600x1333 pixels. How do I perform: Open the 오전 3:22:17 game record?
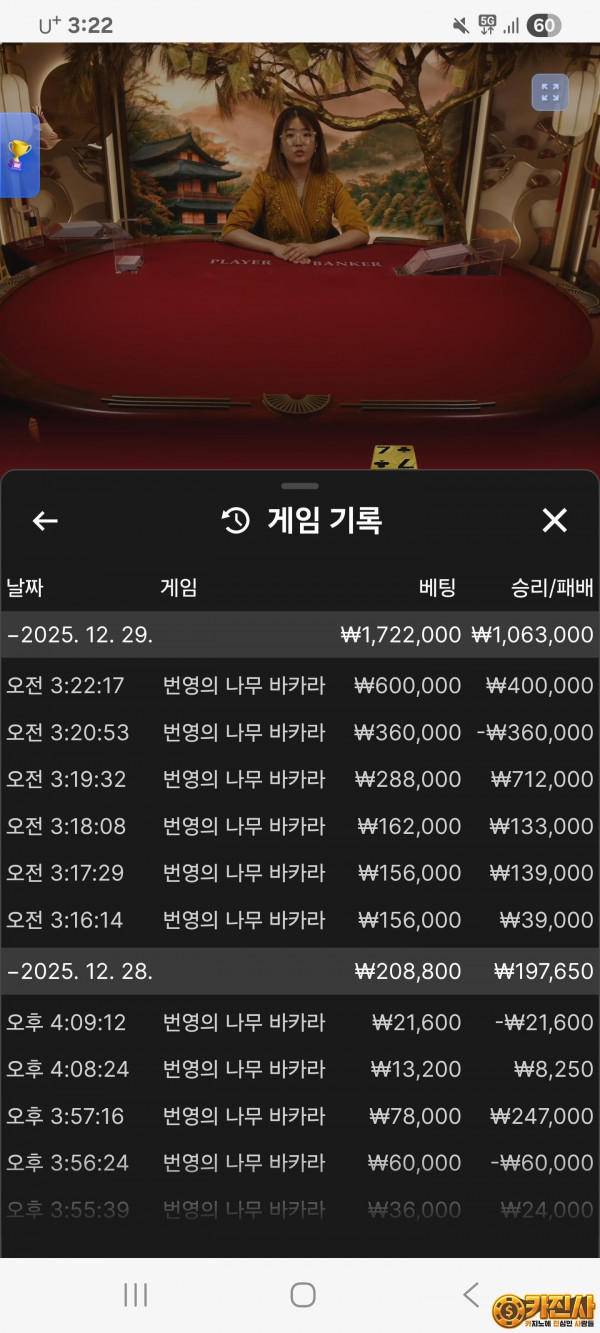click(x=300, y=686)
